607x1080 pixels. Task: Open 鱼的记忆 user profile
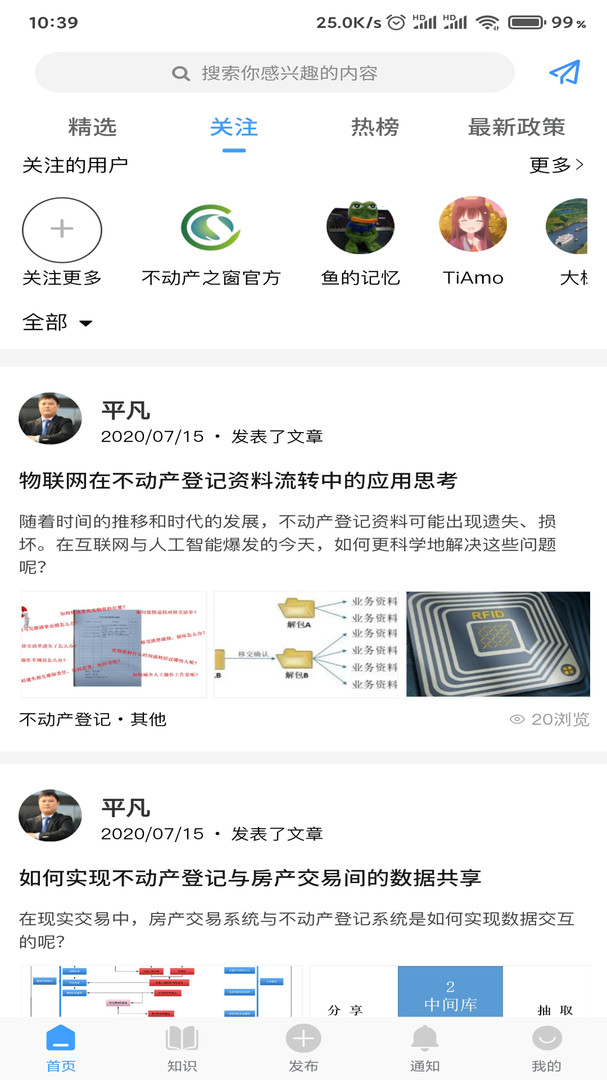pos(360,229)
